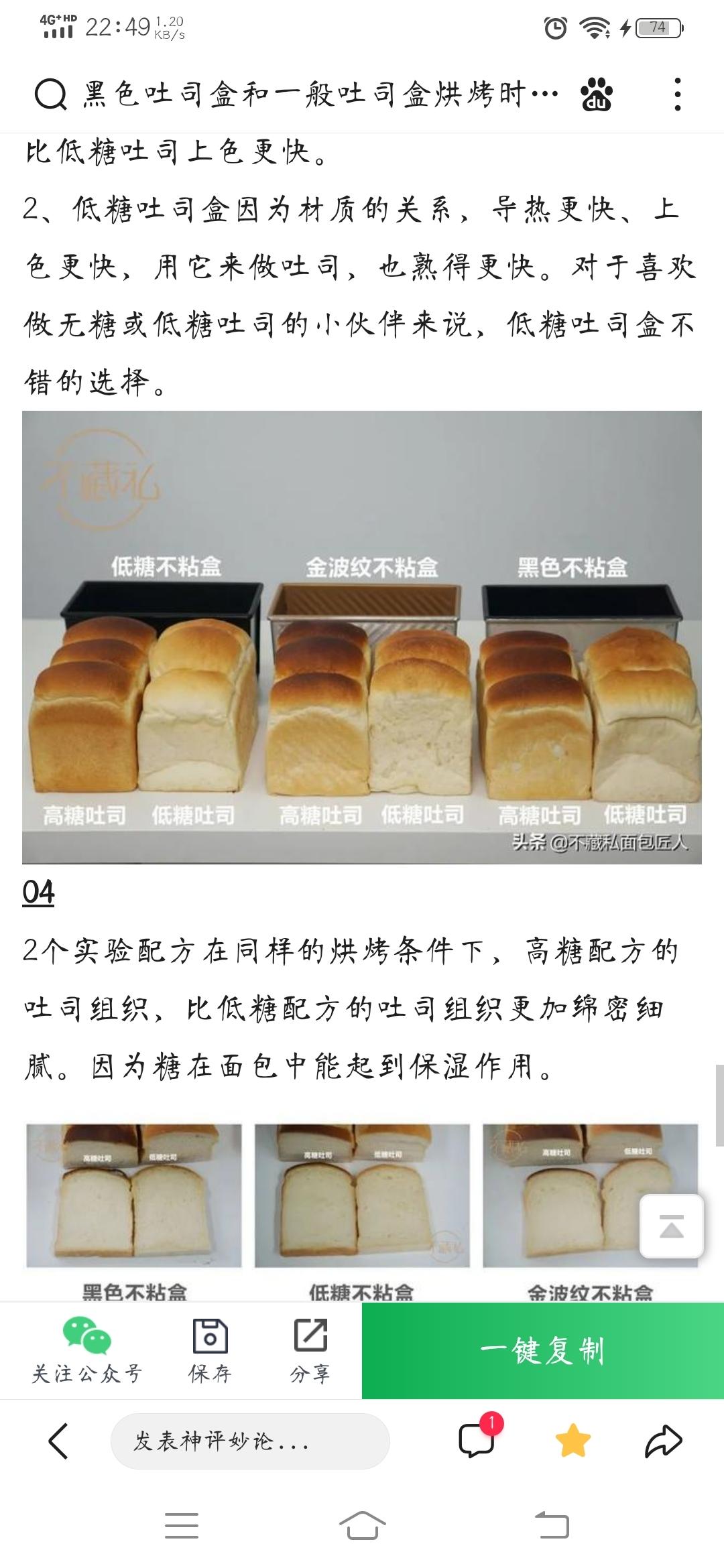Go to the system home screen
724x1568 pixels.
click(x=362, y=1526)
